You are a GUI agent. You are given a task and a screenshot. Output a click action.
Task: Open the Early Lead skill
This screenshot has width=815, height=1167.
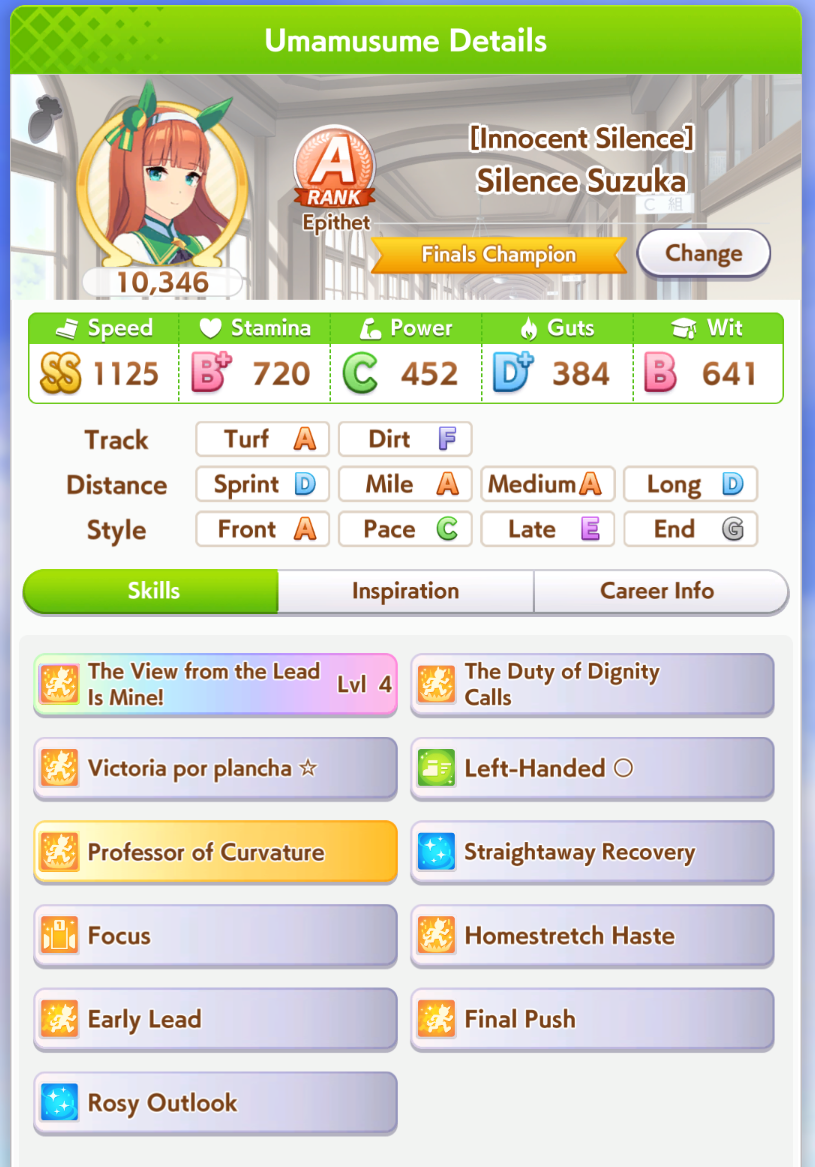click(215, 1019)
